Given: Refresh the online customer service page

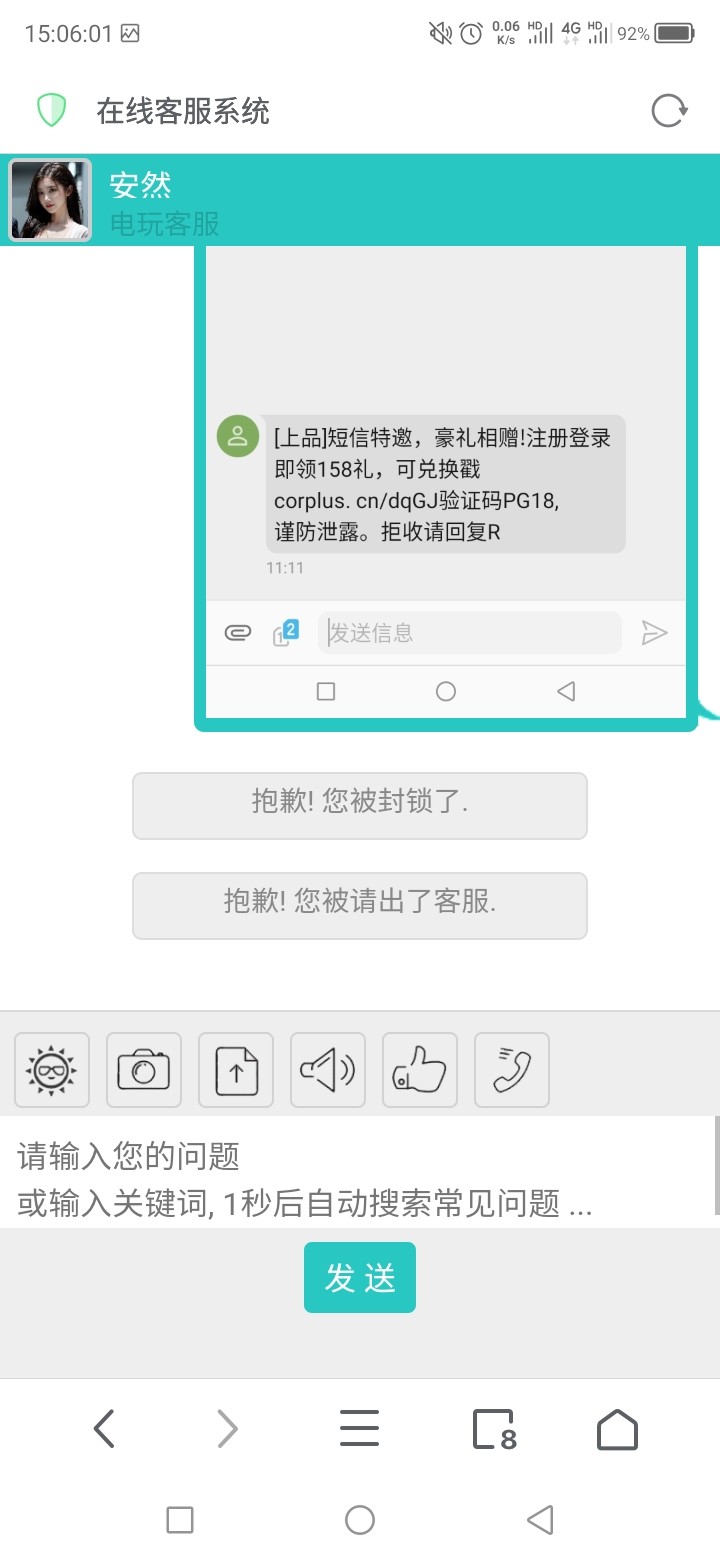Looking at the screenshot, I should [x=669, y=110].
